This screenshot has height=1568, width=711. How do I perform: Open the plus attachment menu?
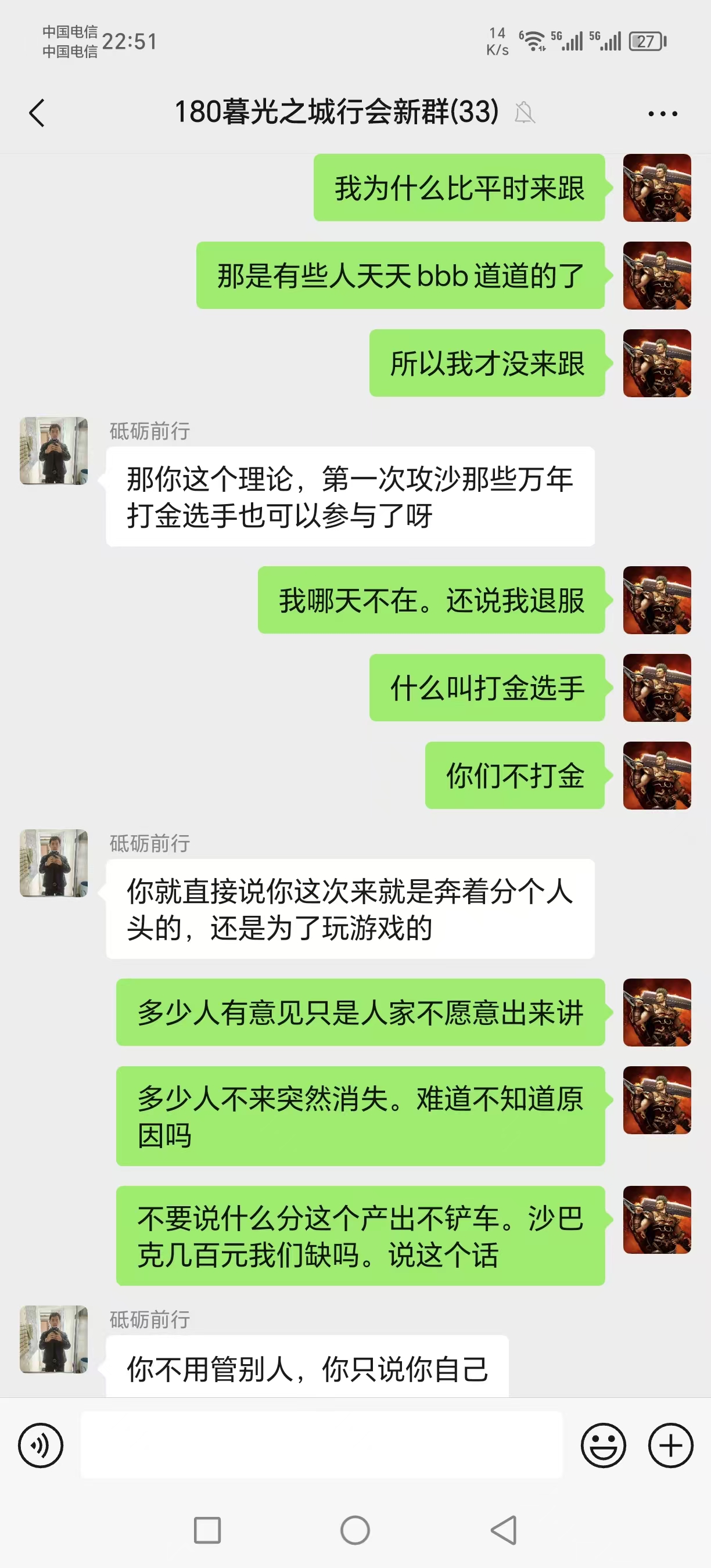pos(670,1445)
